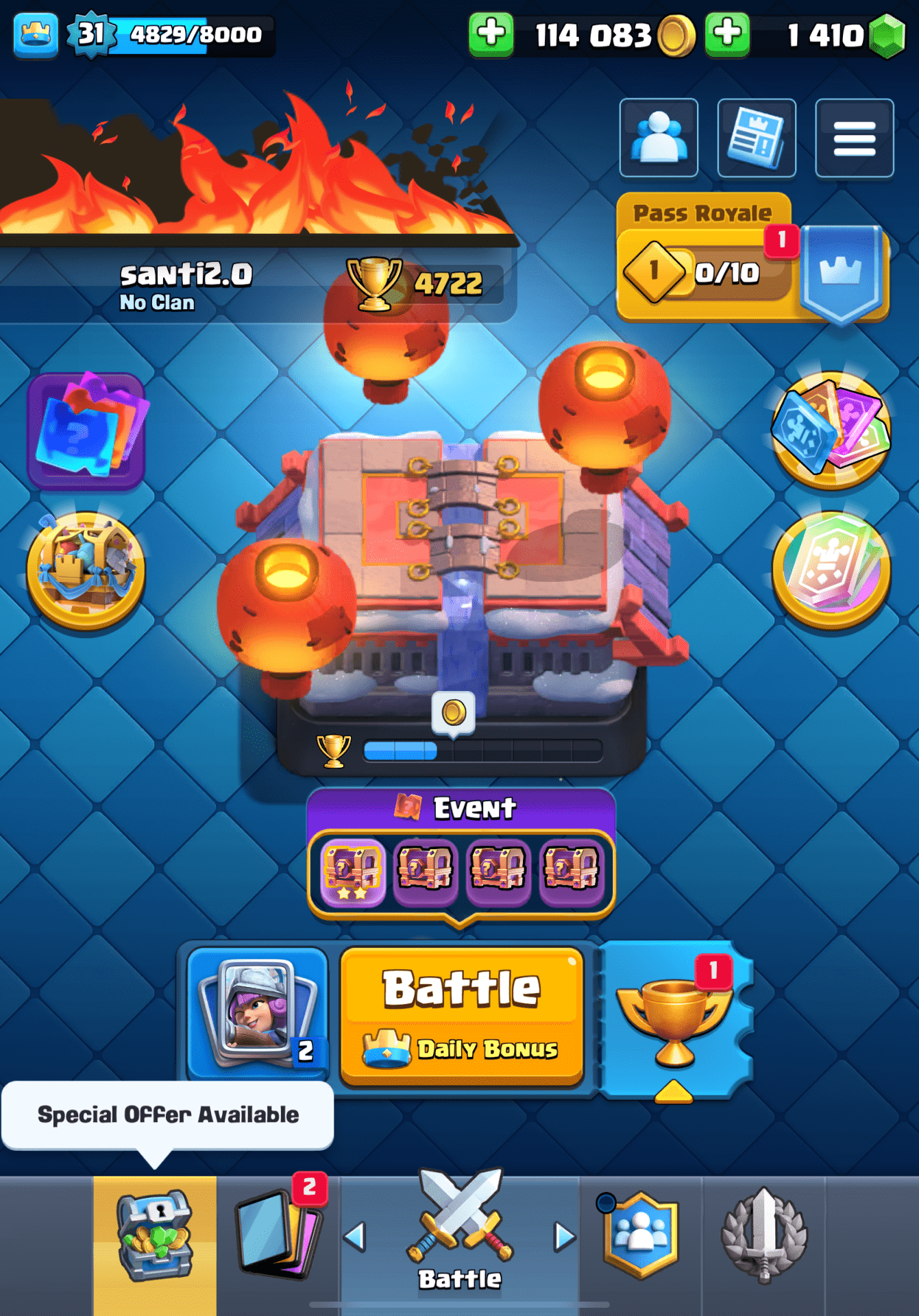
Task: Add more gold with the green plus beside the coin count
Action: [x=491, y=34]
